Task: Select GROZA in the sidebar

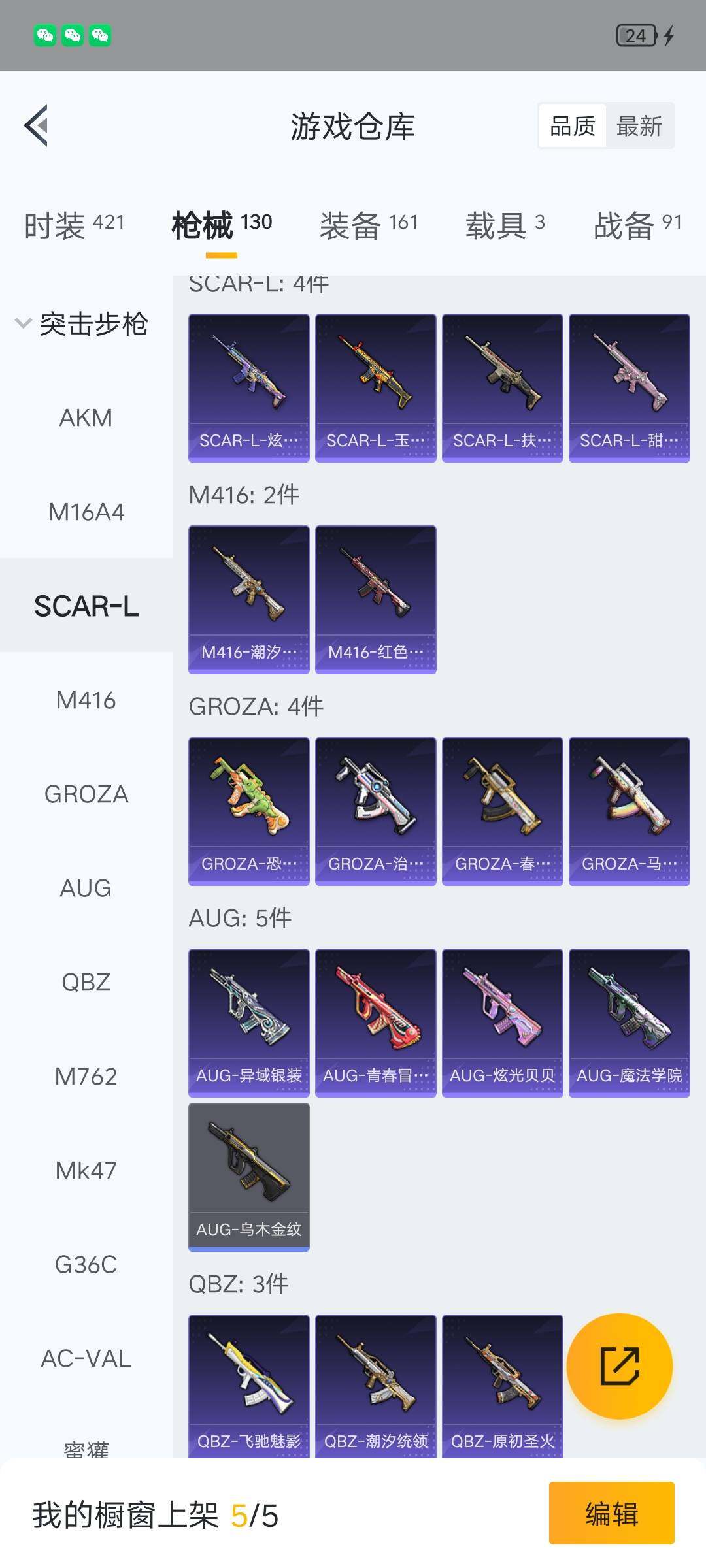Action: pyautogui.click(x=86, y=794)
